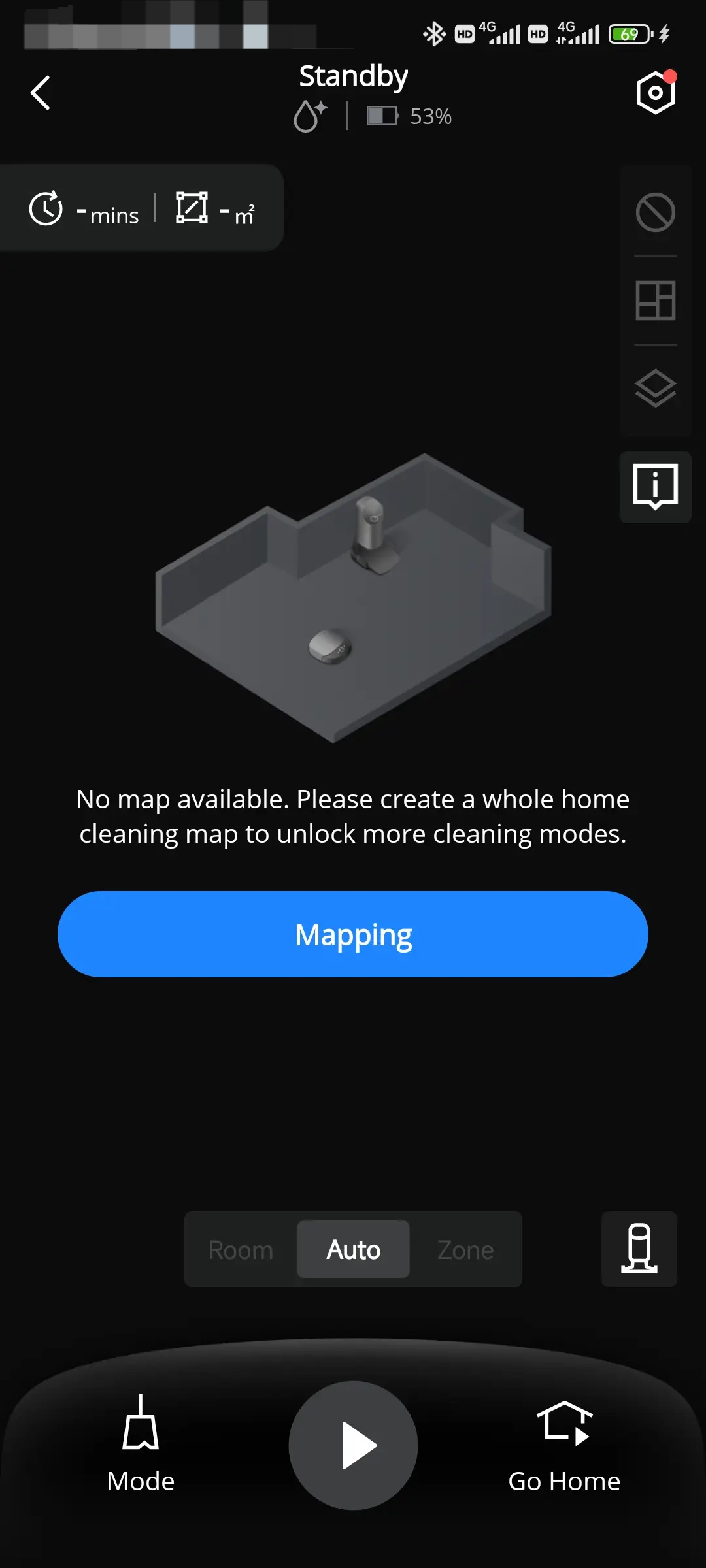Screen dimensions: 706x1568
Task: Switch to the Room cleaning tab
Action: pyautogui.click(x=241, y=1249)
